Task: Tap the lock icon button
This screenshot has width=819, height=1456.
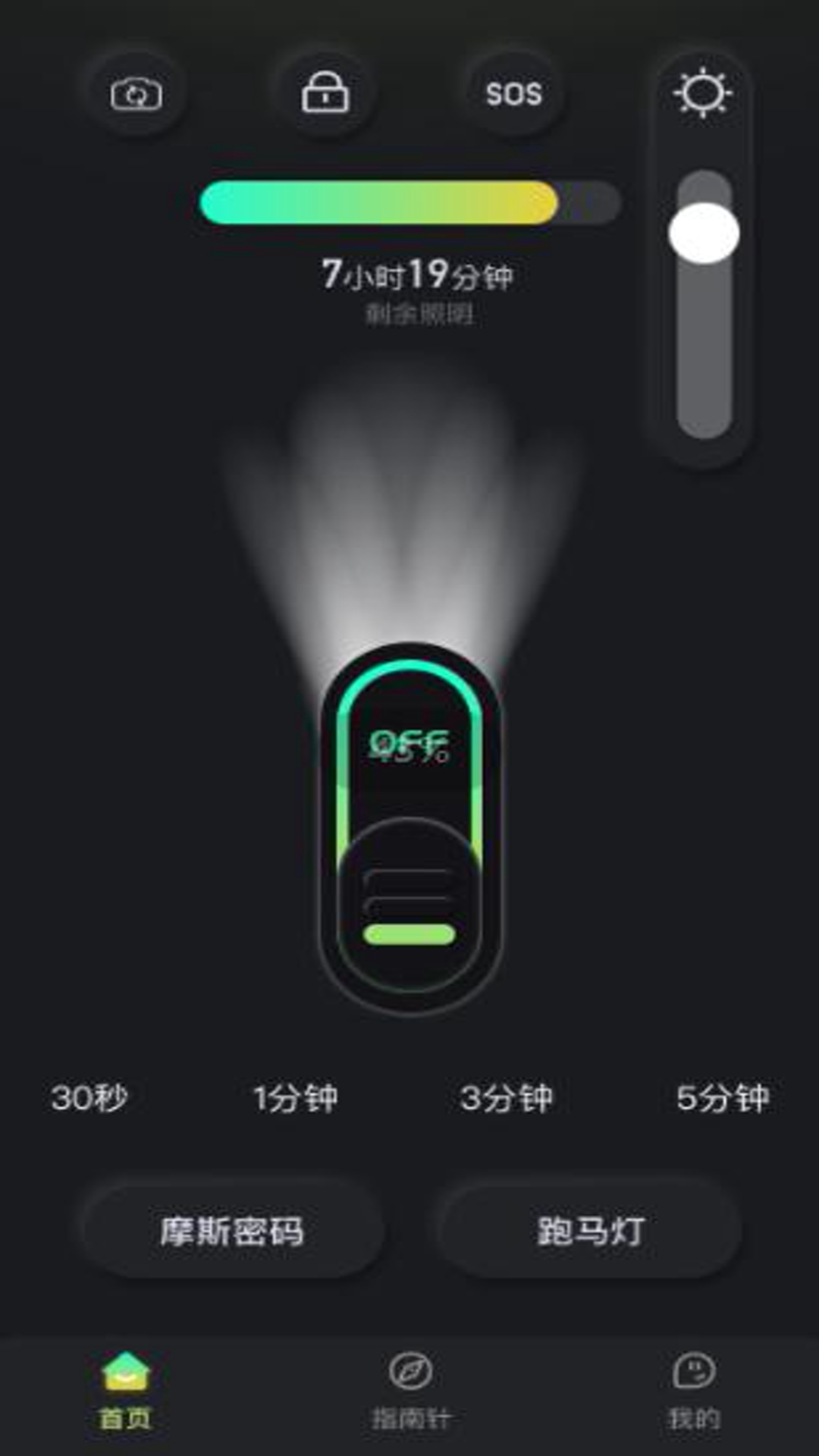Action: point(325,93)
